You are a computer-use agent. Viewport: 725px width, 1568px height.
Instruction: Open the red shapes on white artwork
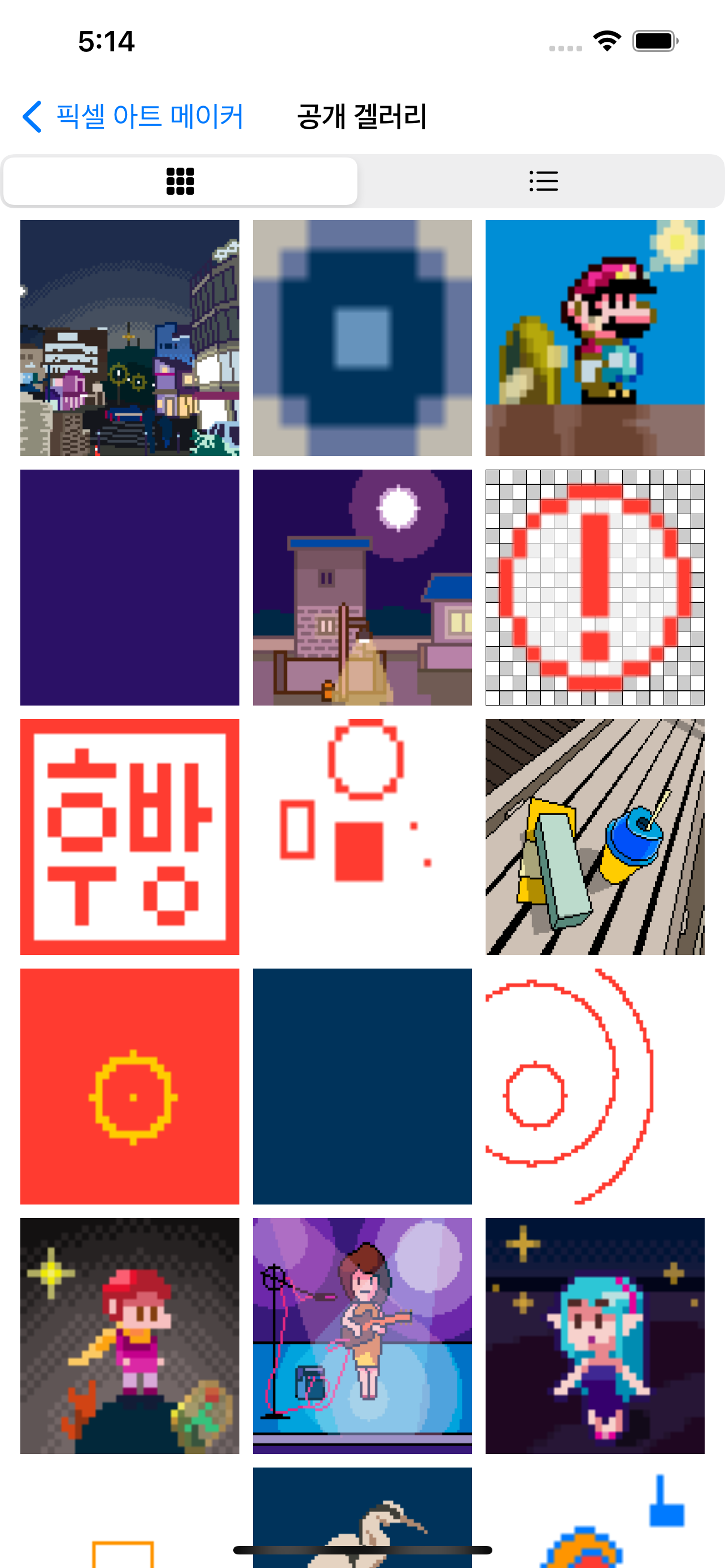pyautogui.click(x=362, y=837)
